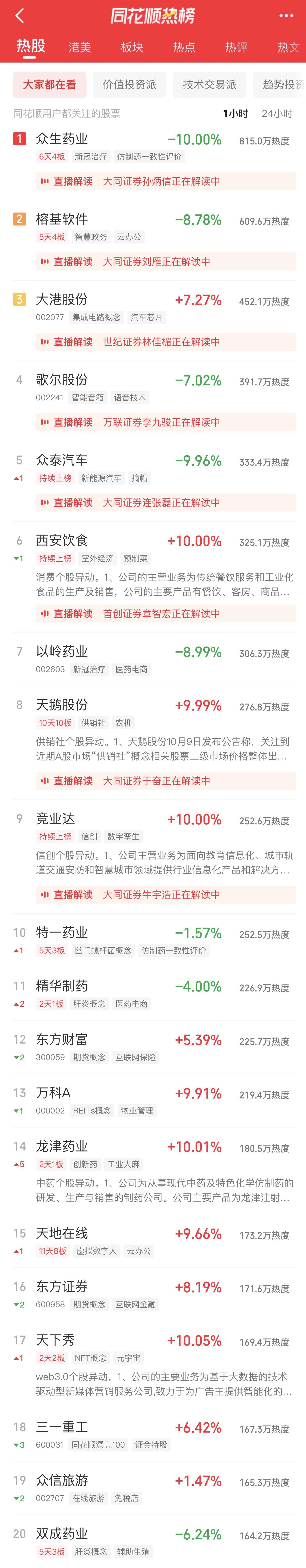Open the 万科A stock row

pos(54,1093)
